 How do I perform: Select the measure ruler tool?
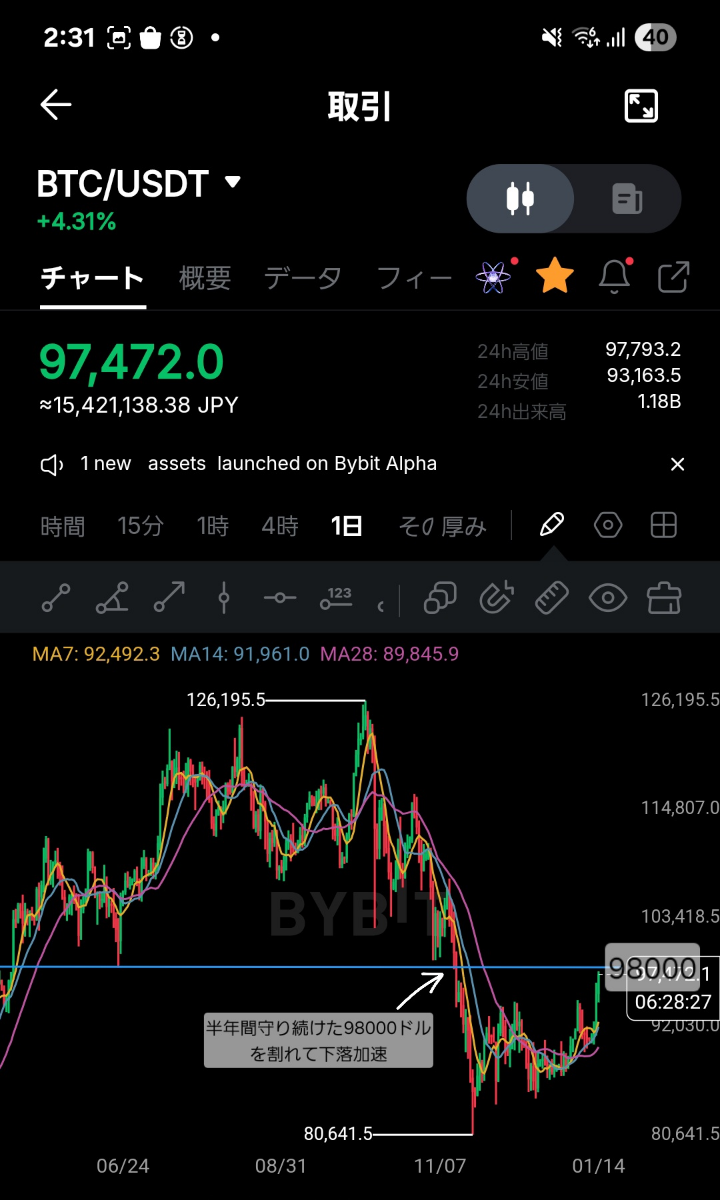click(x=550, y=597)
